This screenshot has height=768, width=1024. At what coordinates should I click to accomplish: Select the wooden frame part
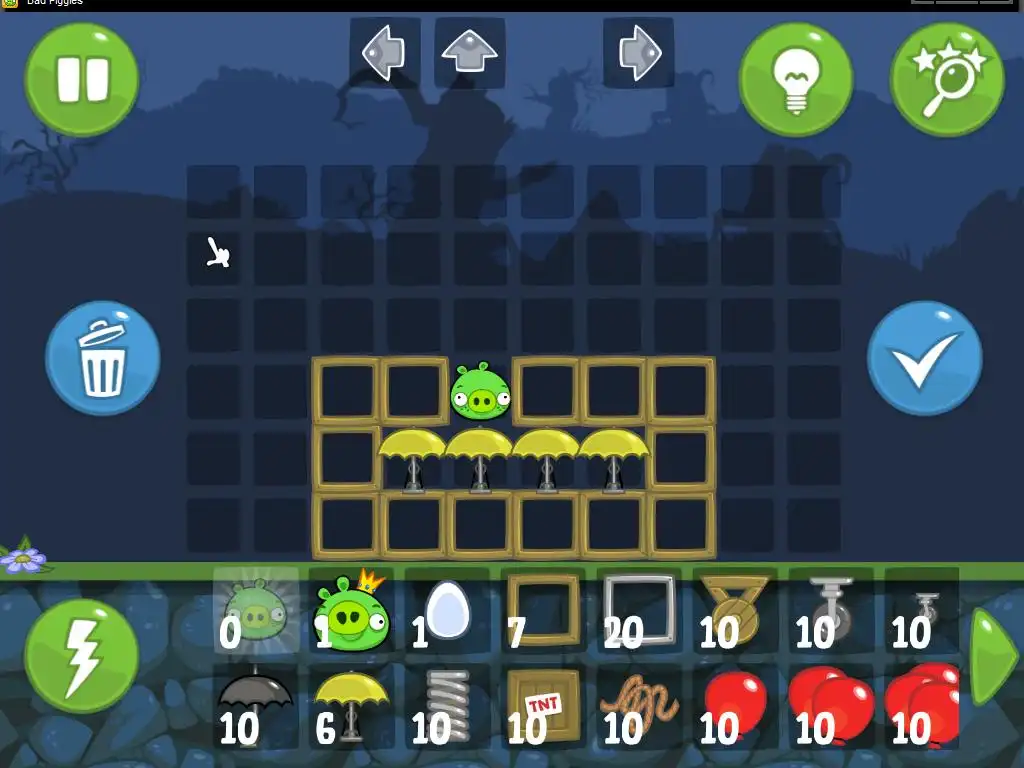coord(543,607)
